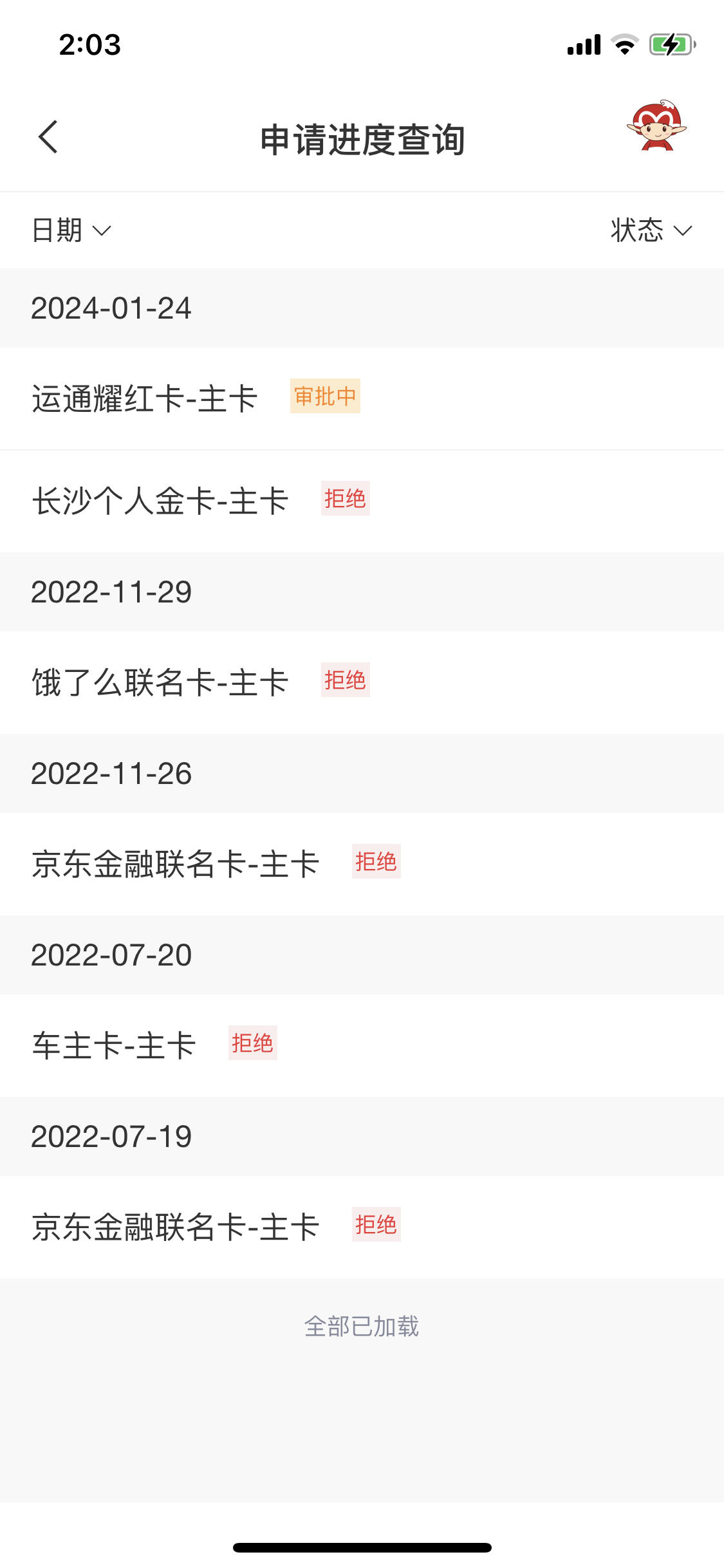The image size is (724, 1568).
Task: Open the rejected 长沙个人金卡-主卡 application
Action: coord(362,501)
